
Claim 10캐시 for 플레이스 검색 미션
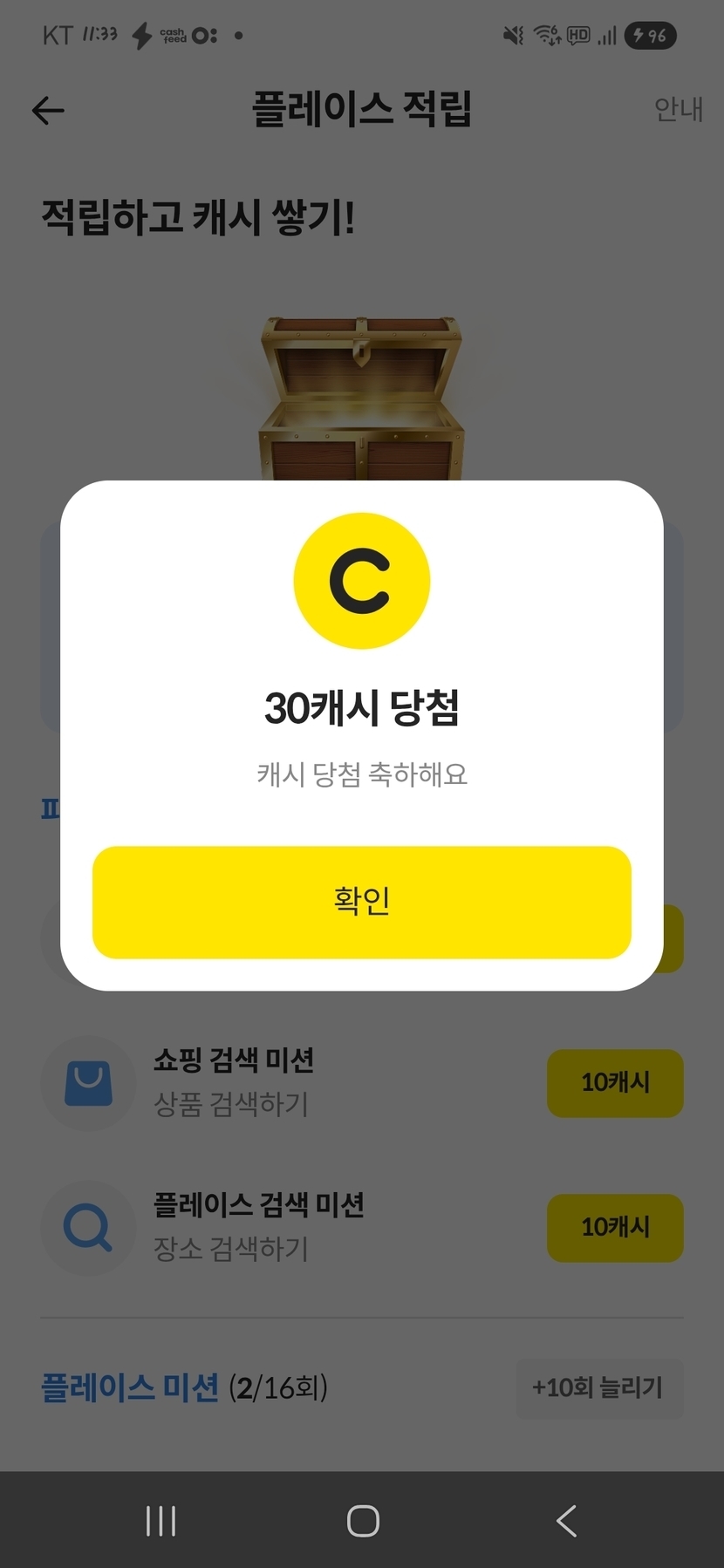[614, 1228]
